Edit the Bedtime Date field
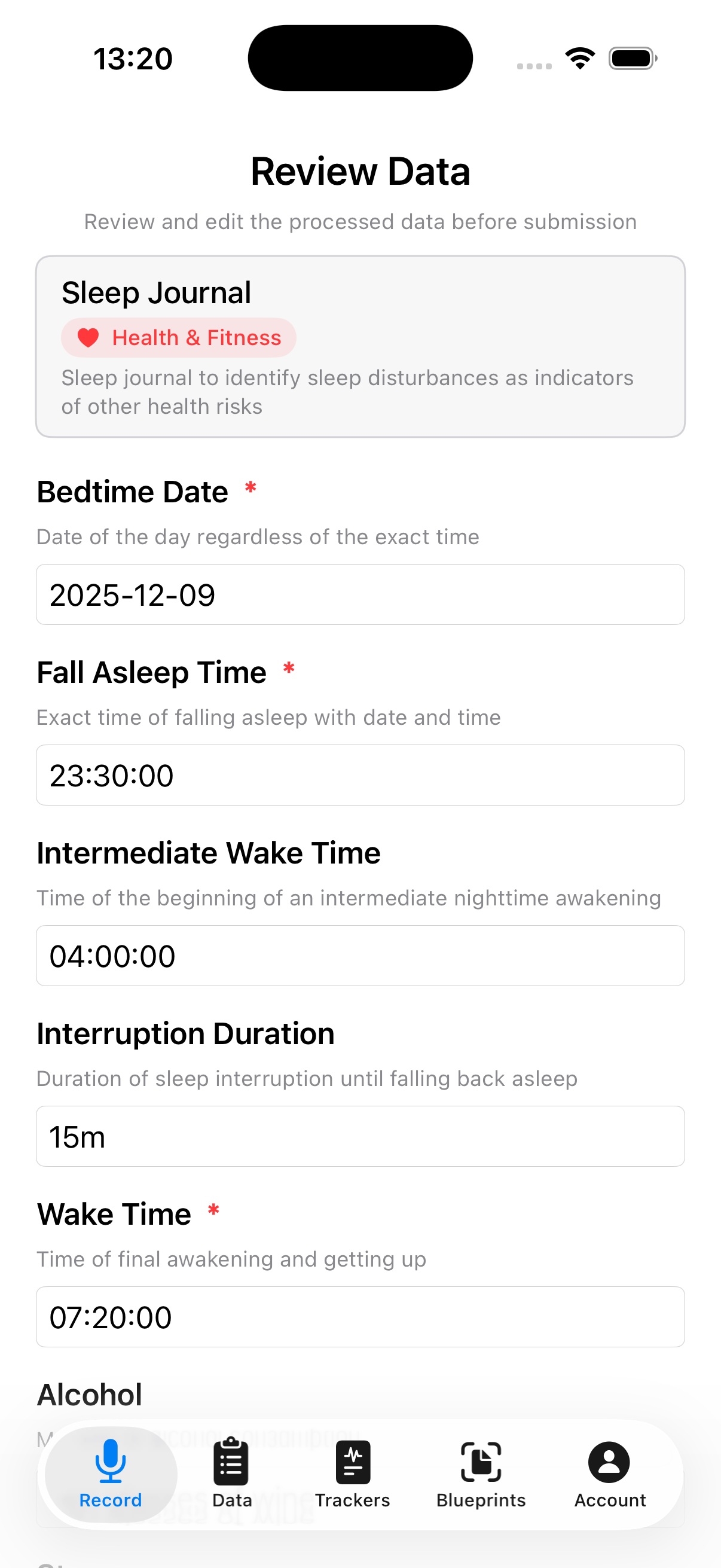 tap(360, 594)
